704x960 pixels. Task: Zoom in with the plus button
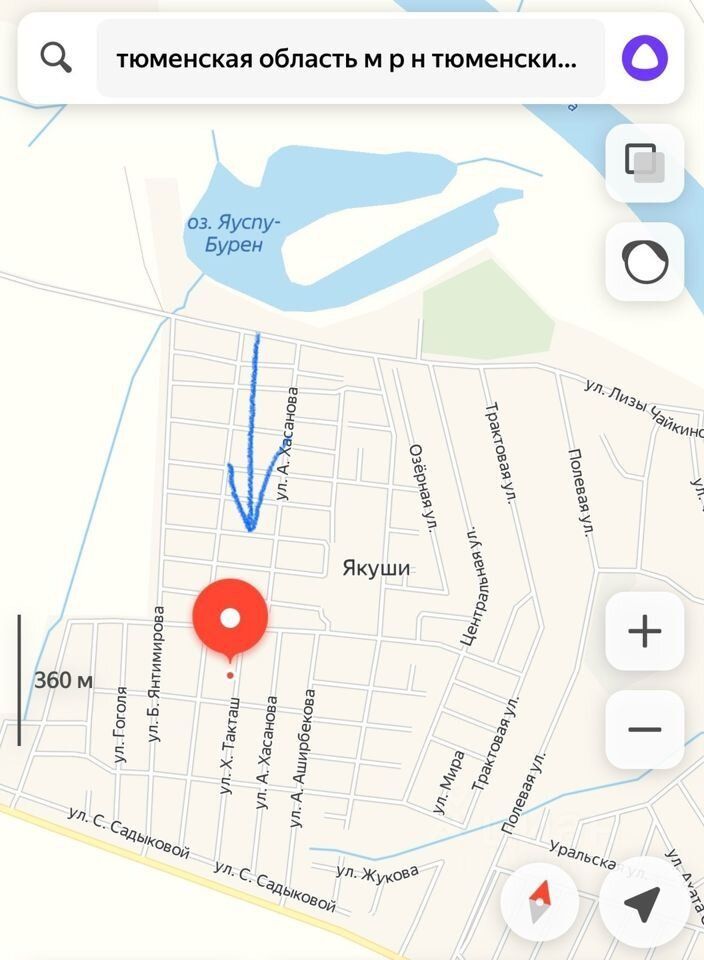pyautogui.click(x=645, y=631)
